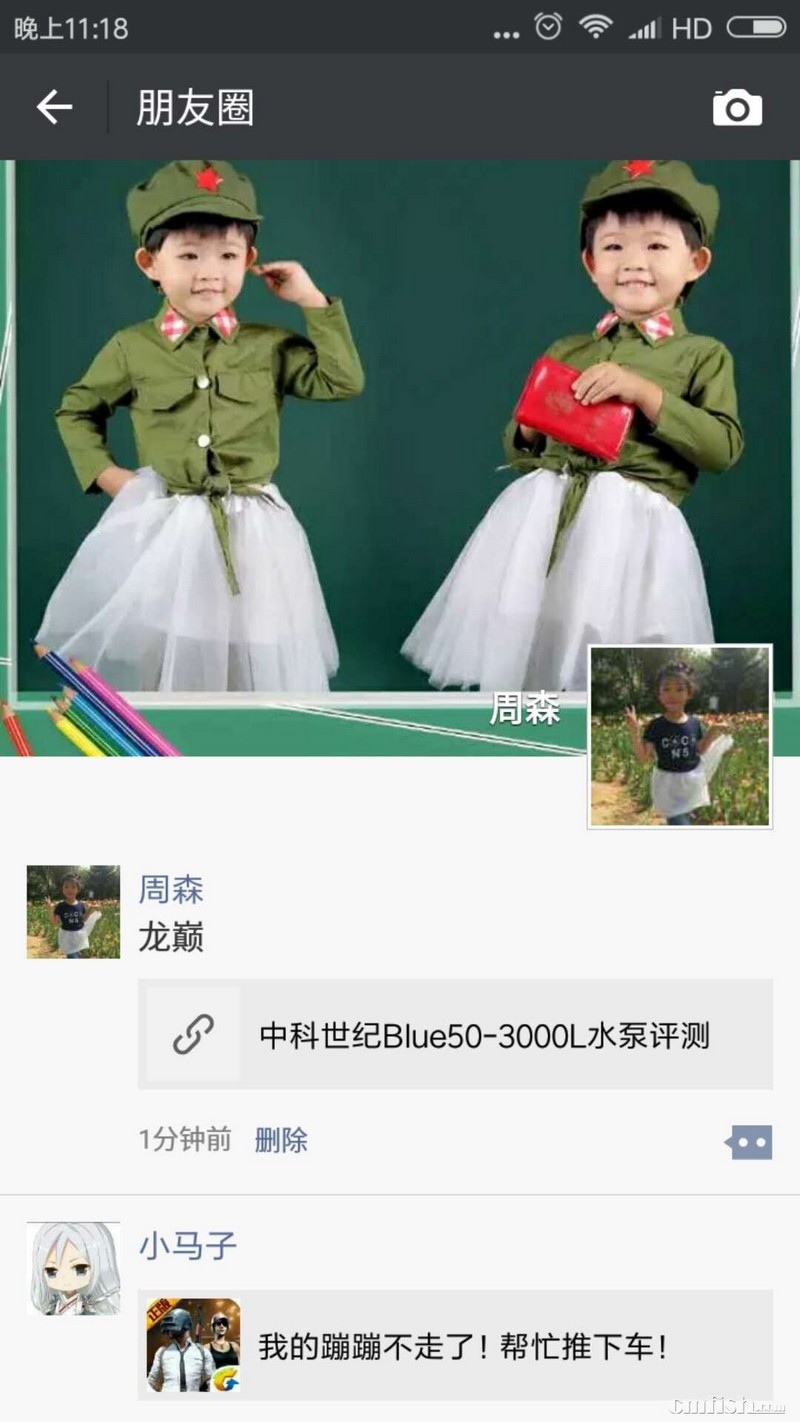
Task: Open the 我的蹦蹦不走了 shared game card
Action: pos(455,1345)
